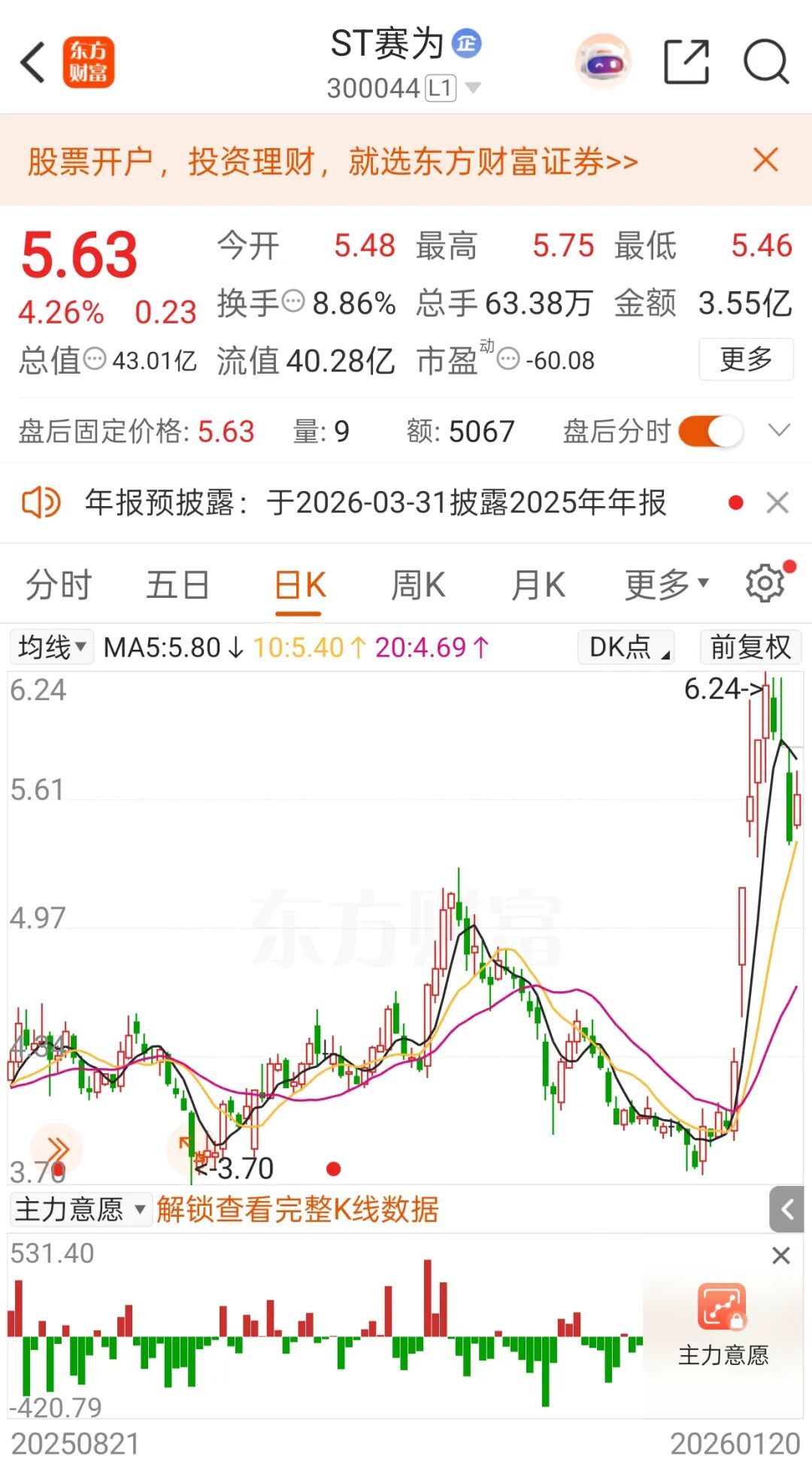Expand the after-hours fixed price row

(x=779, y=431)
